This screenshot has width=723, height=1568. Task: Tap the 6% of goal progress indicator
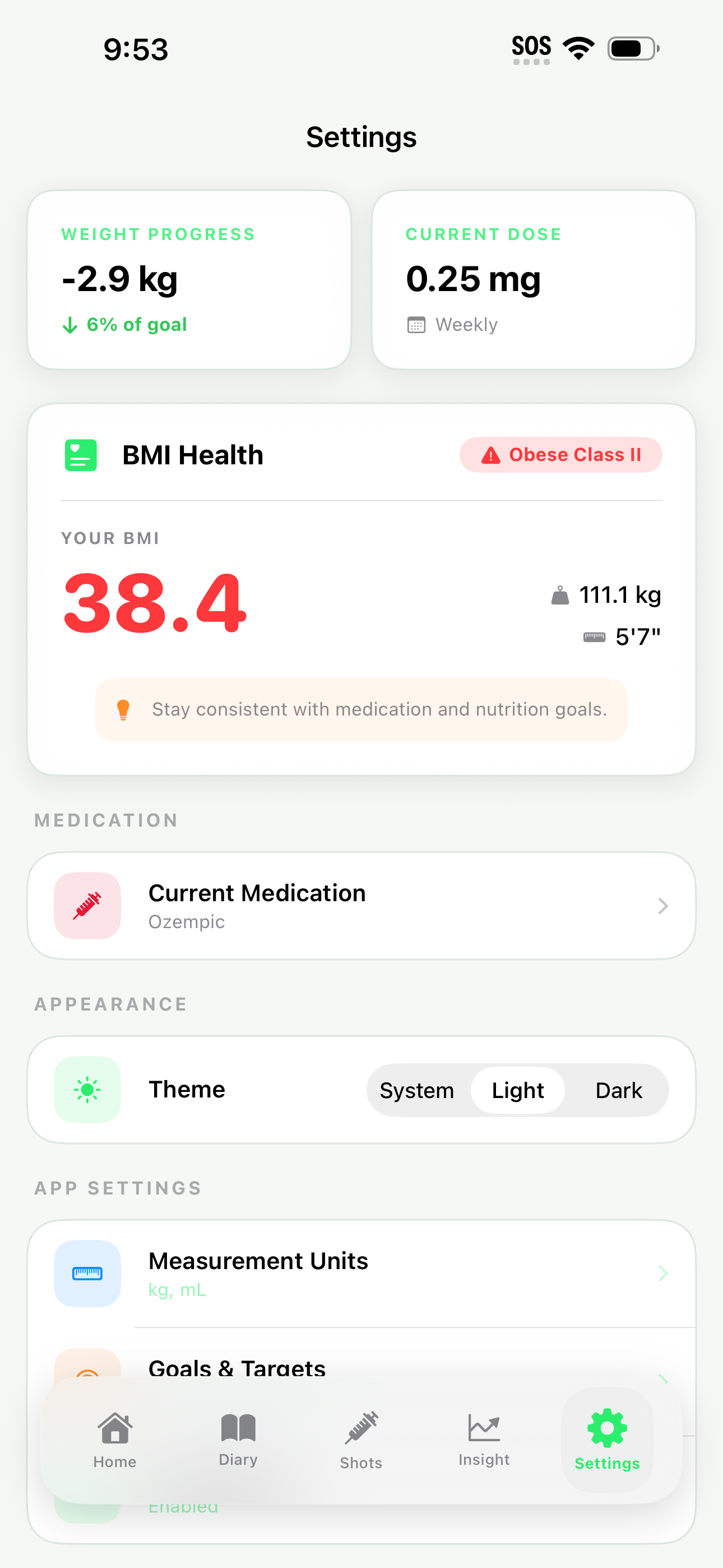[x=124, y=324]
